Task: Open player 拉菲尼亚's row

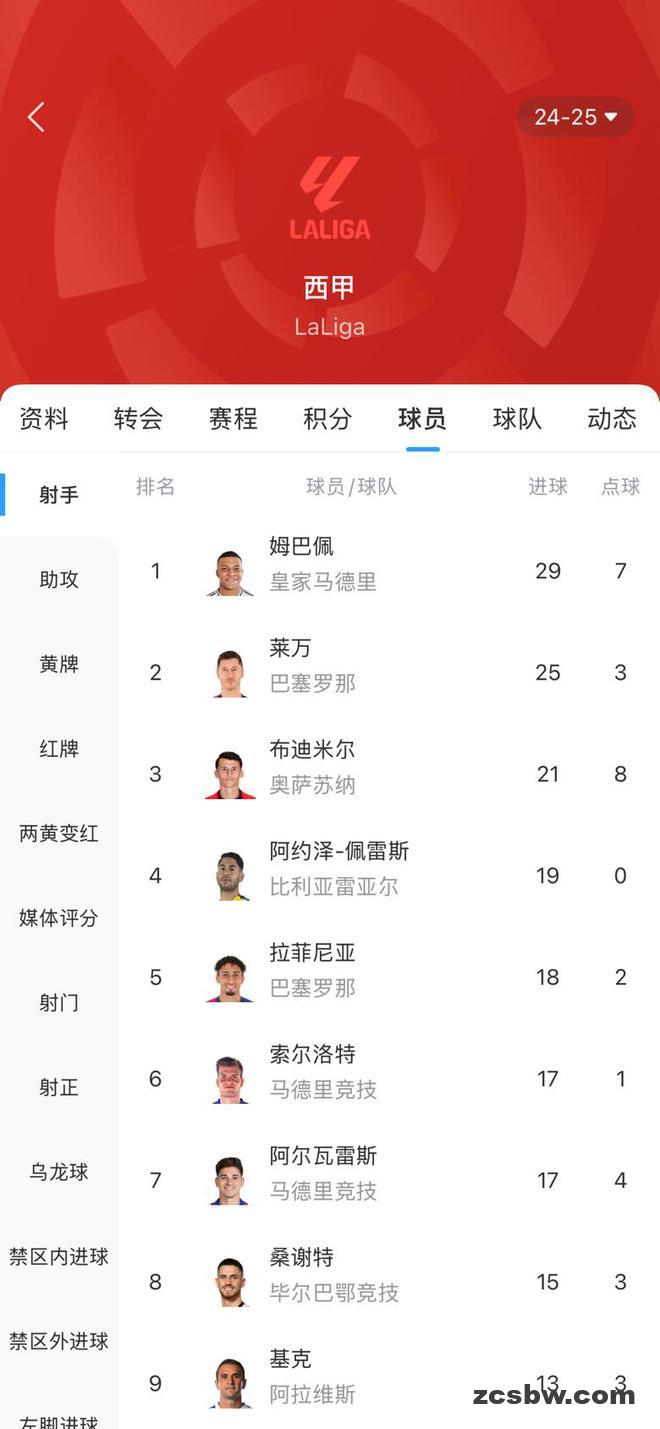Action: pyautogui.click(x=389, y=977)
